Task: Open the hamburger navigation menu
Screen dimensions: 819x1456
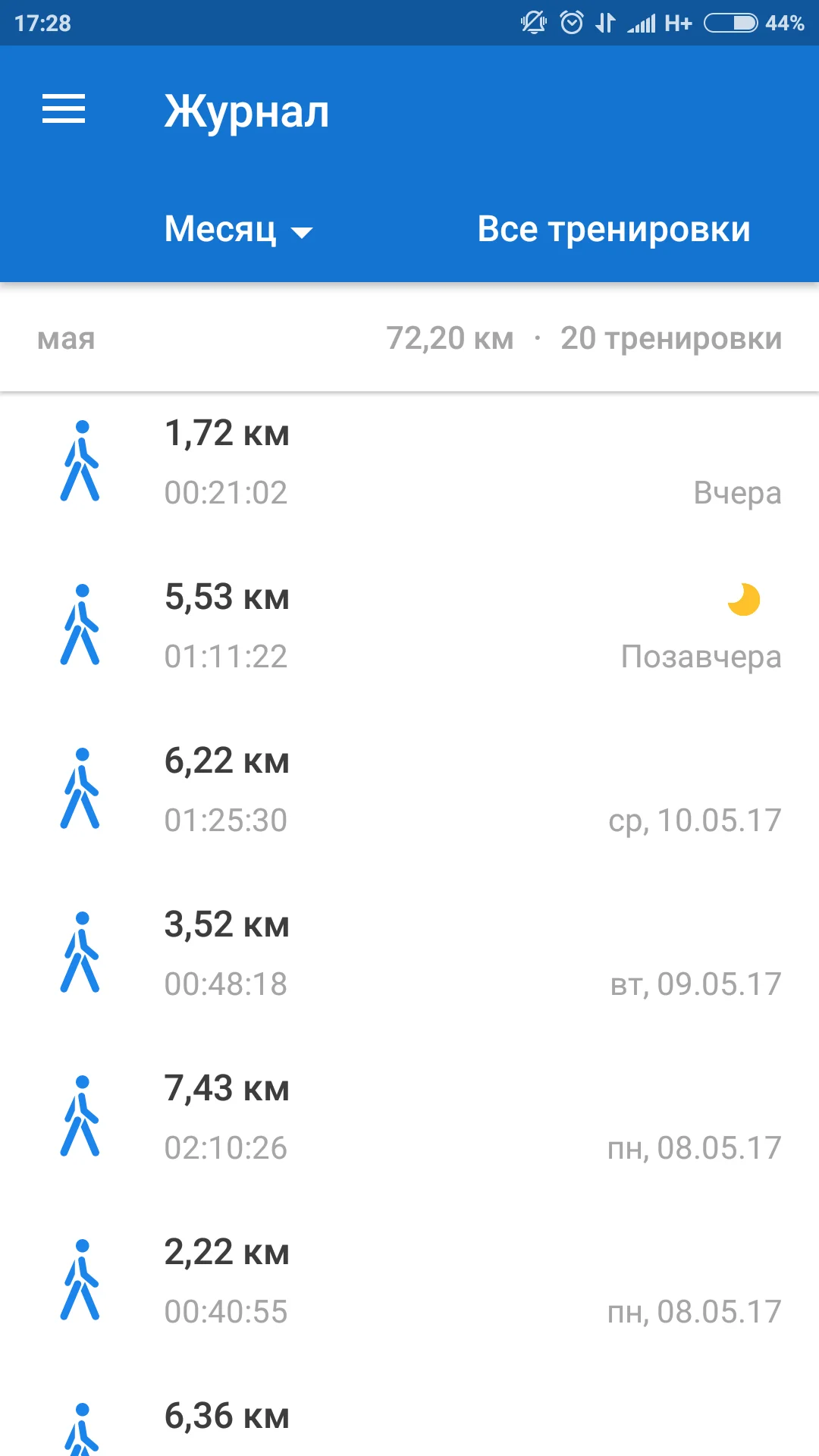Action: tap(64, 109)
